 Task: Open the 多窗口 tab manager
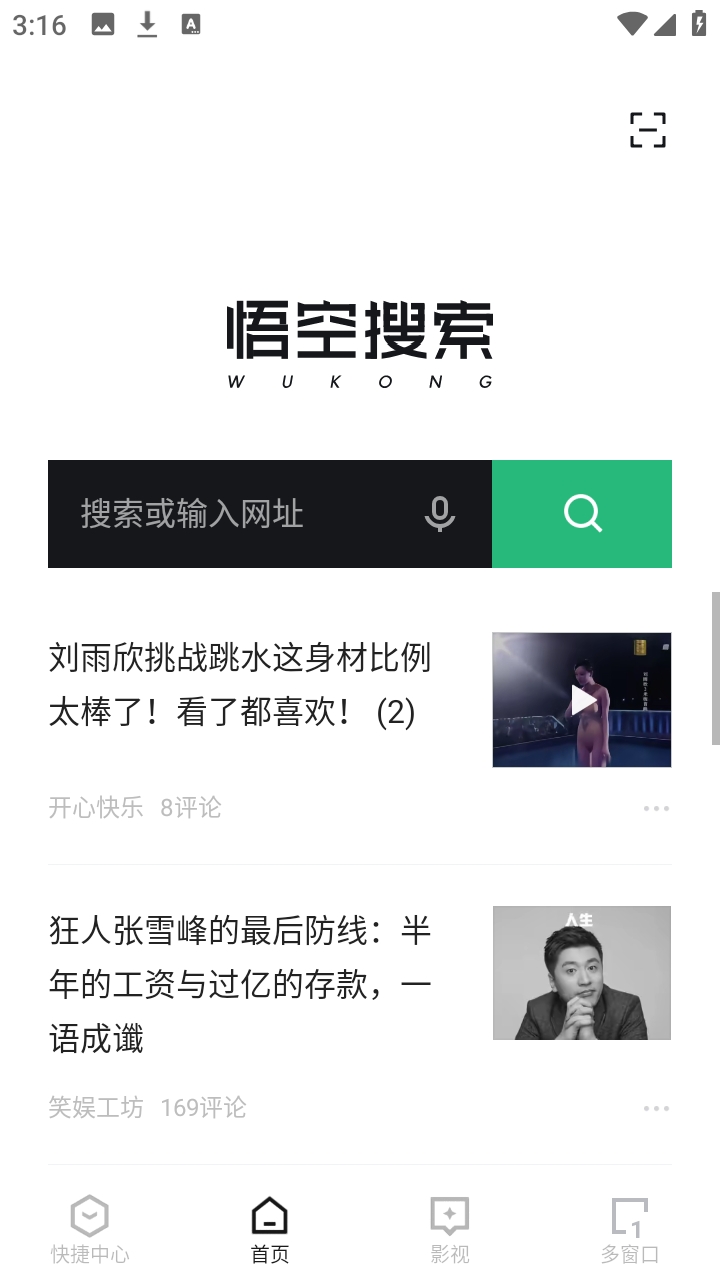(x=630, y=1230)
